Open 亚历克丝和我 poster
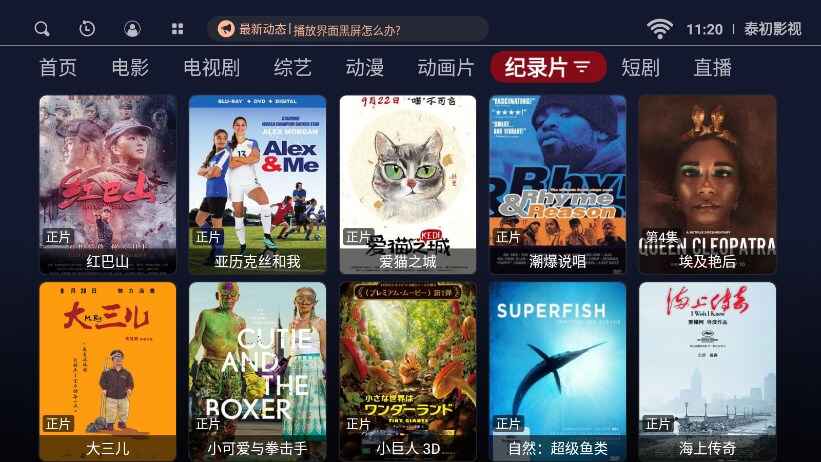The image size is (821, 462). [x=257, y=184]
